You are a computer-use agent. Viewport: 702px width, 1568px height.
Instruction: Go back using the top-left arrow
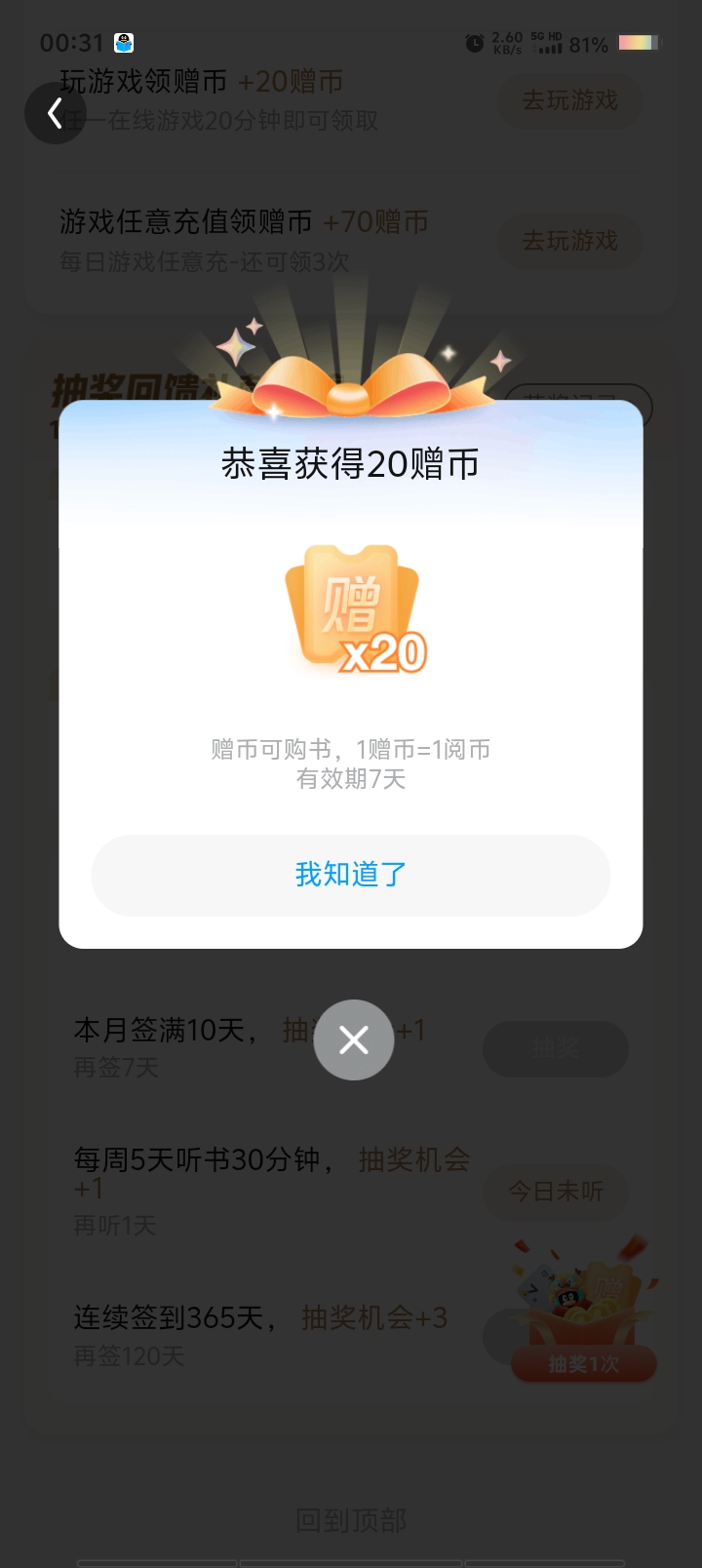tap(56, 113)
